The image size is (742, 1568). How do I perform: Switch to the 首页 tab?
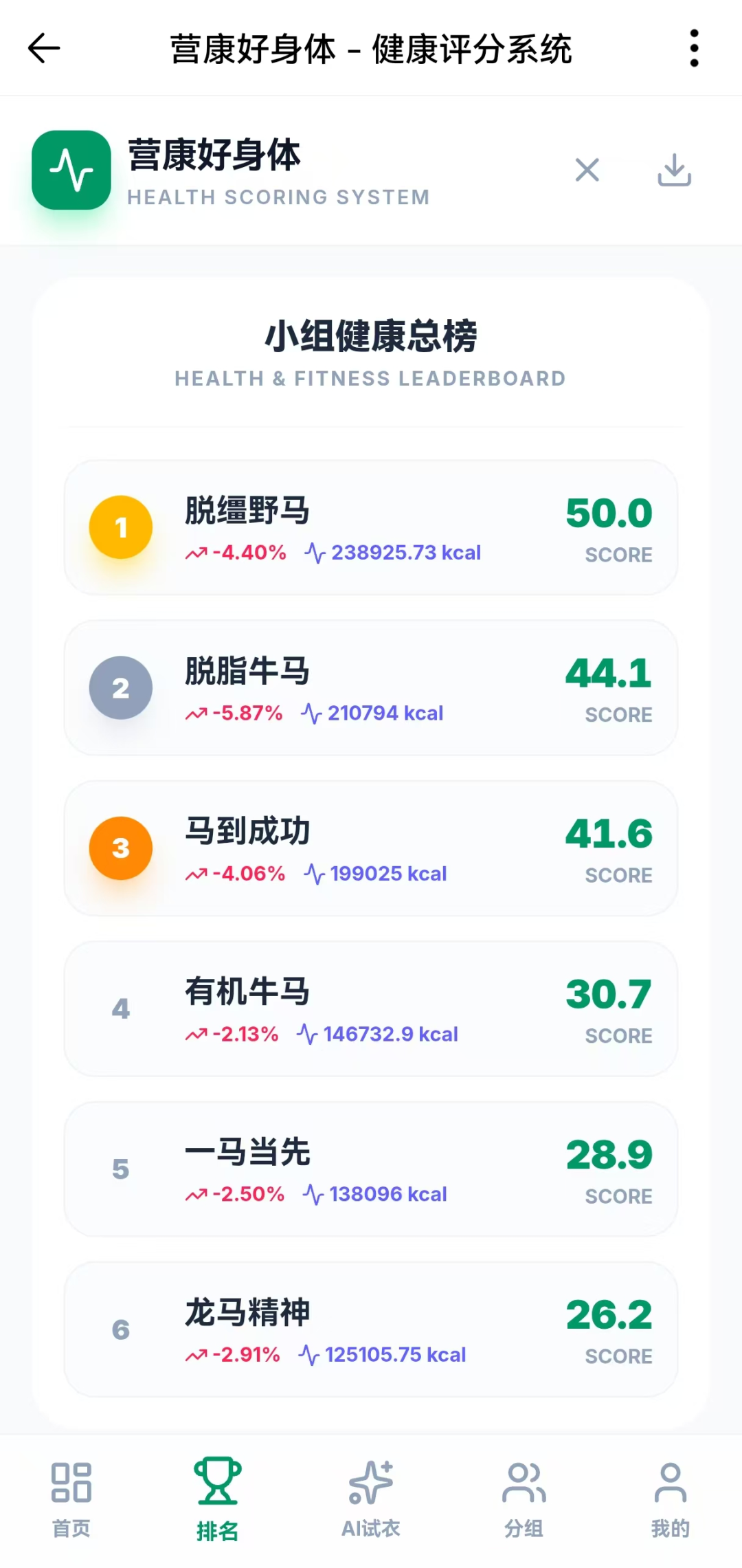(x=71, y=1499)
